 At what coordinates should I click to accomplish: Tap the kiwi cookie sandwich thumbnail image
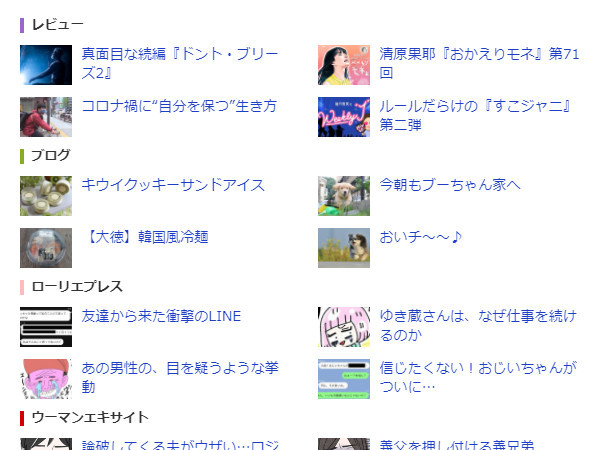45,196
